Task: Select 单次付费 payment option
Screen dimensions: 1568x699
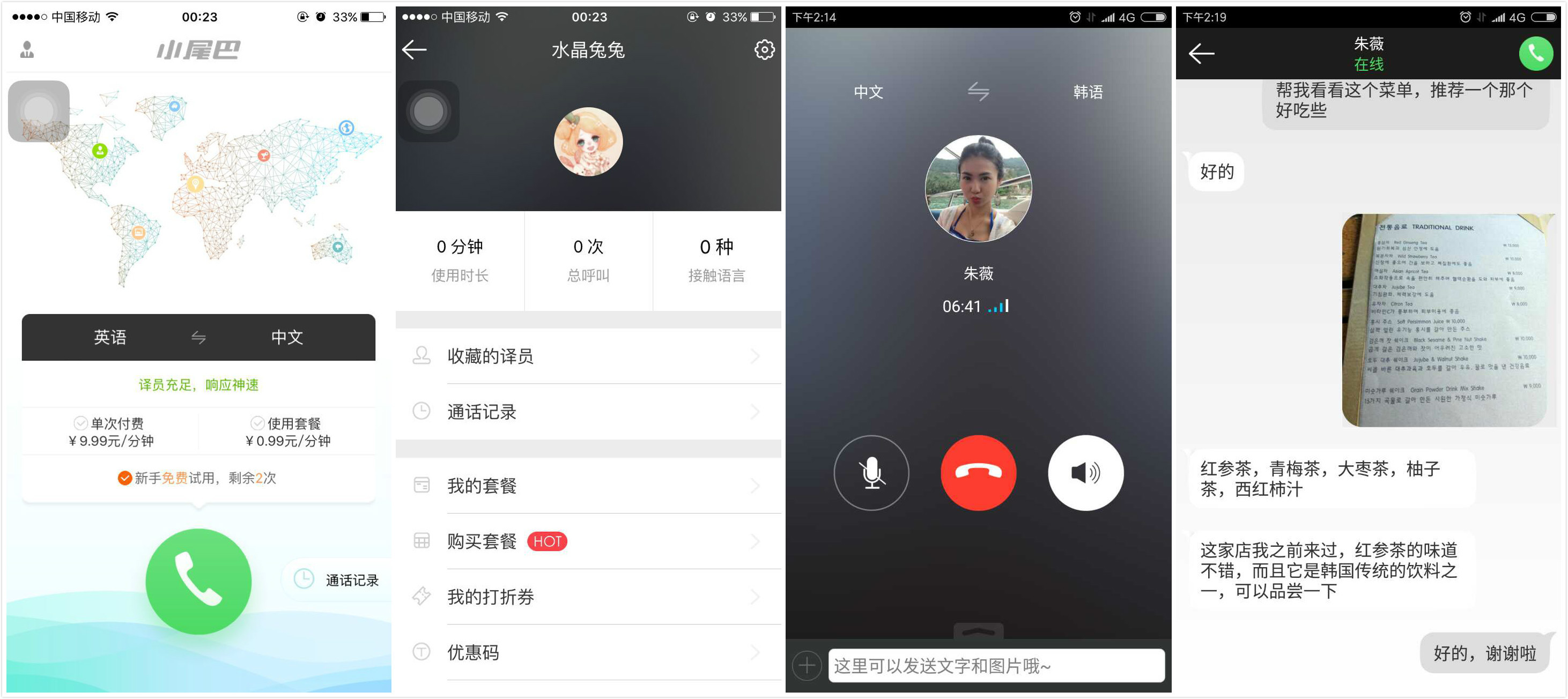Action: coord(112,432)
